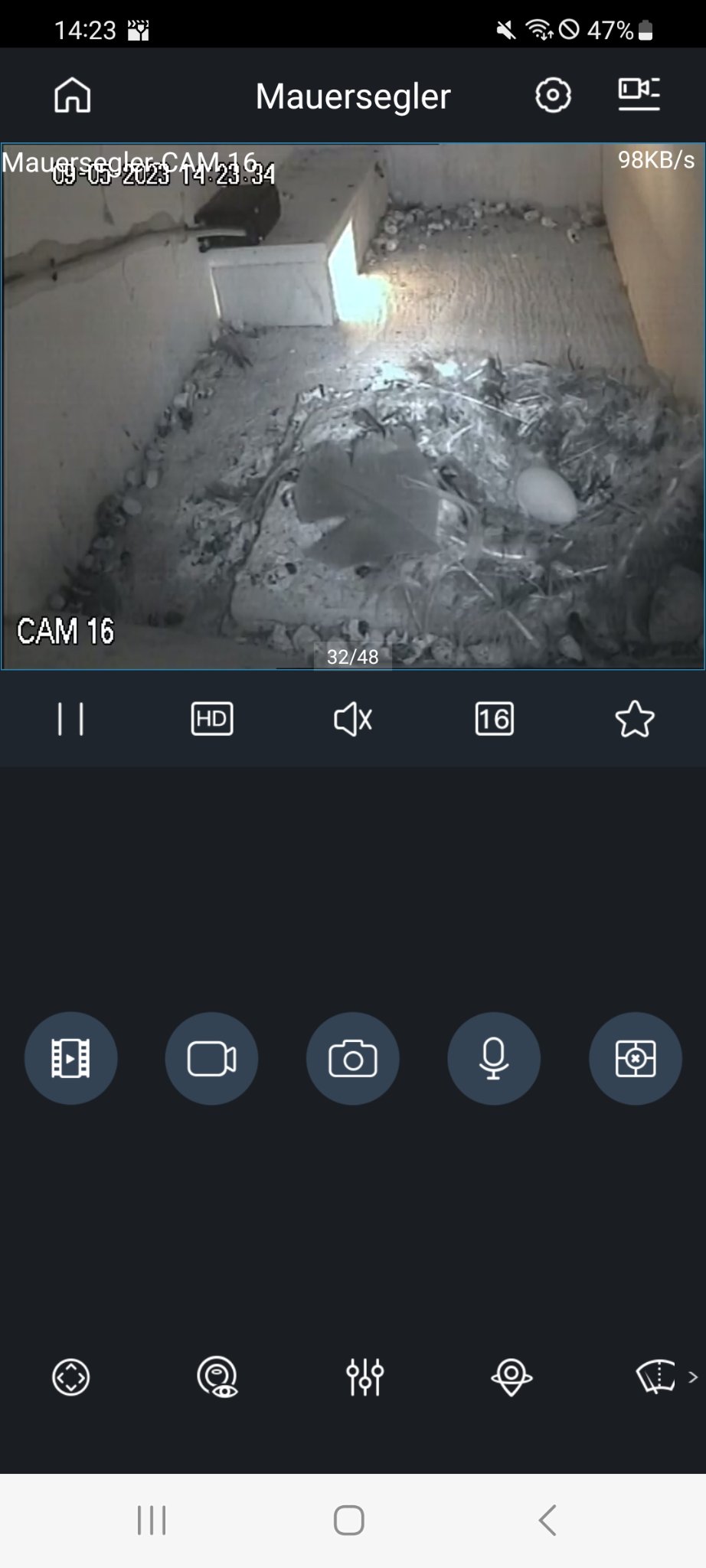The width and height of the screenshot is (706, 1568).
Task: Open the device list icon
Action: (639, 94)
